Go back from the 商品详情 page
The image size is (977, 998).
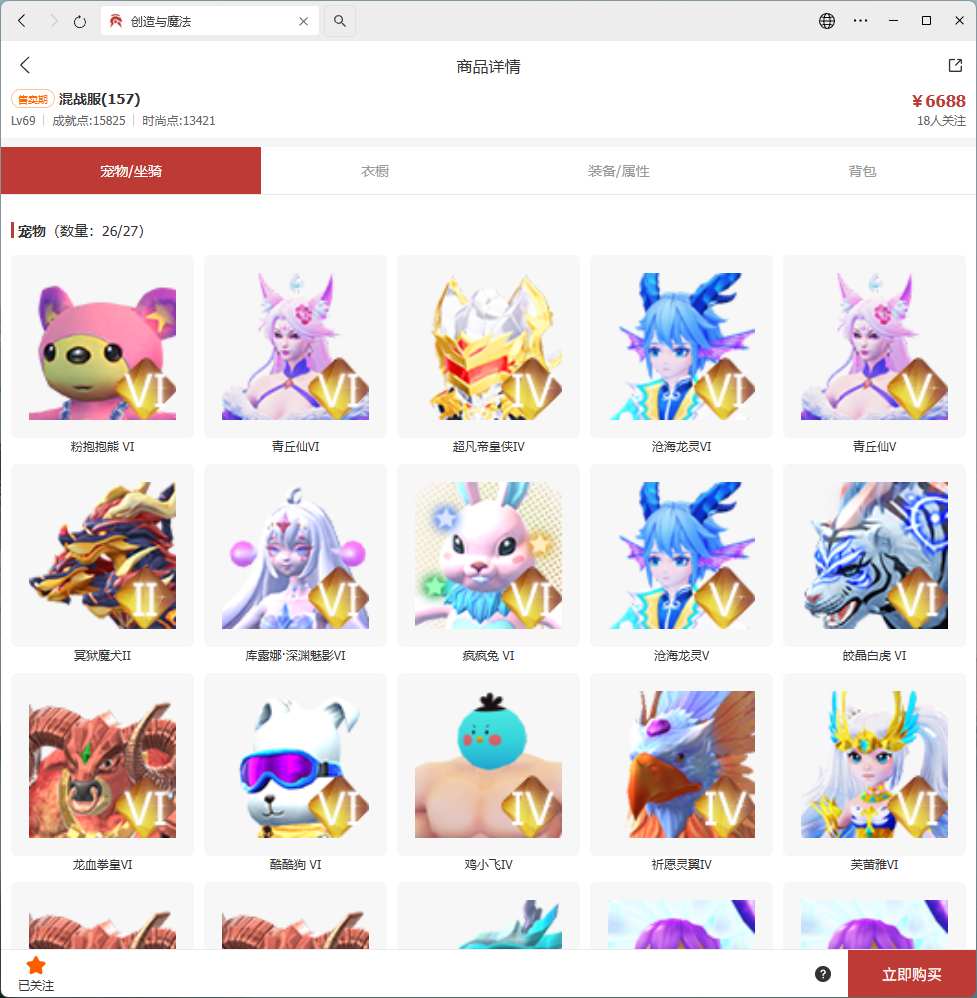click(25, 65)
